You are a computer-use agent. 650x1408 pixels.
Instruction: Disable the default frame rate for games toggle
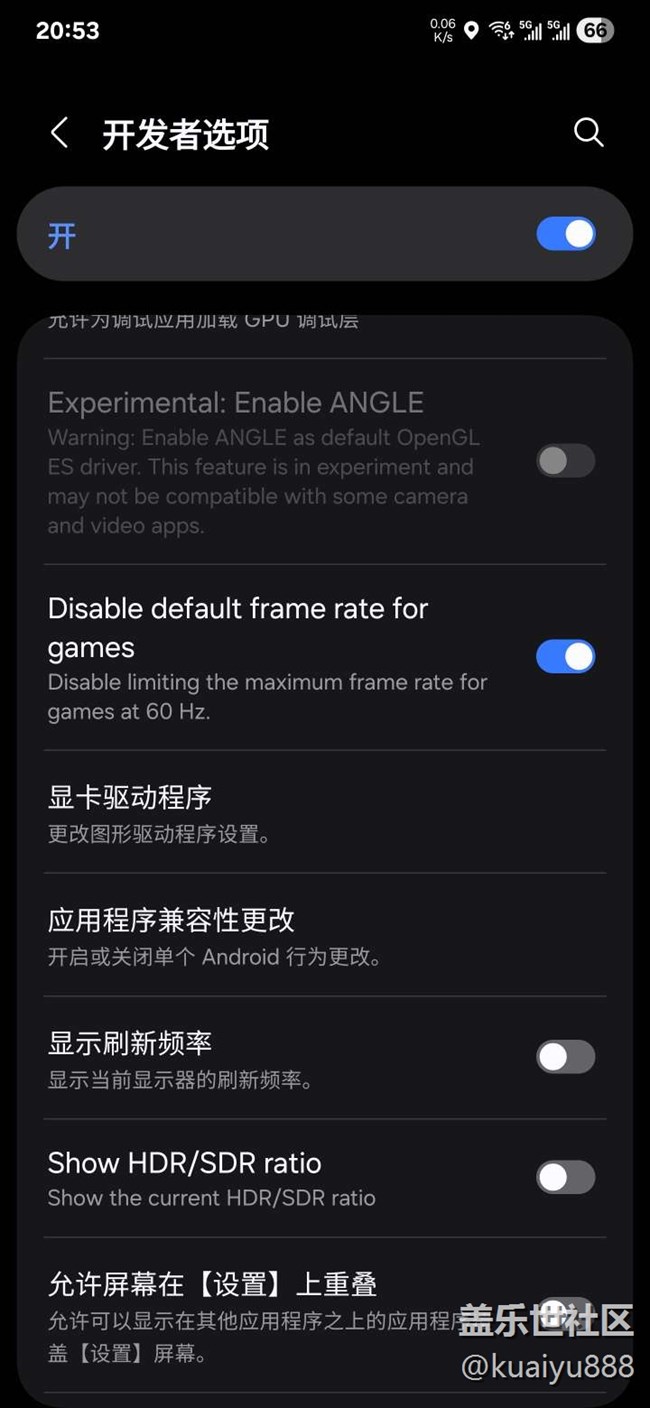click(565, 657)
